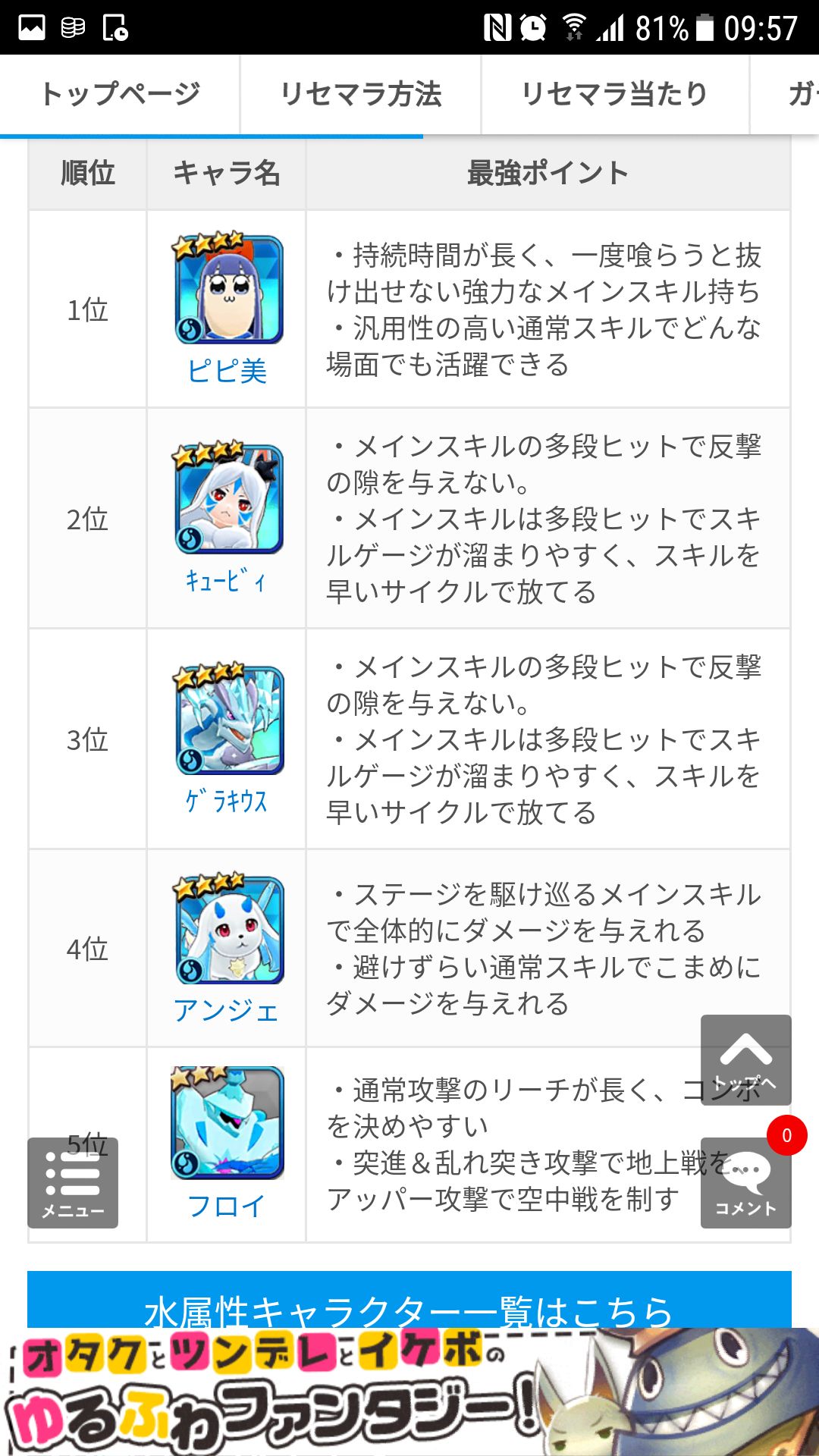
Task: Switch to the トップページ tab
Action: [121, 93]
